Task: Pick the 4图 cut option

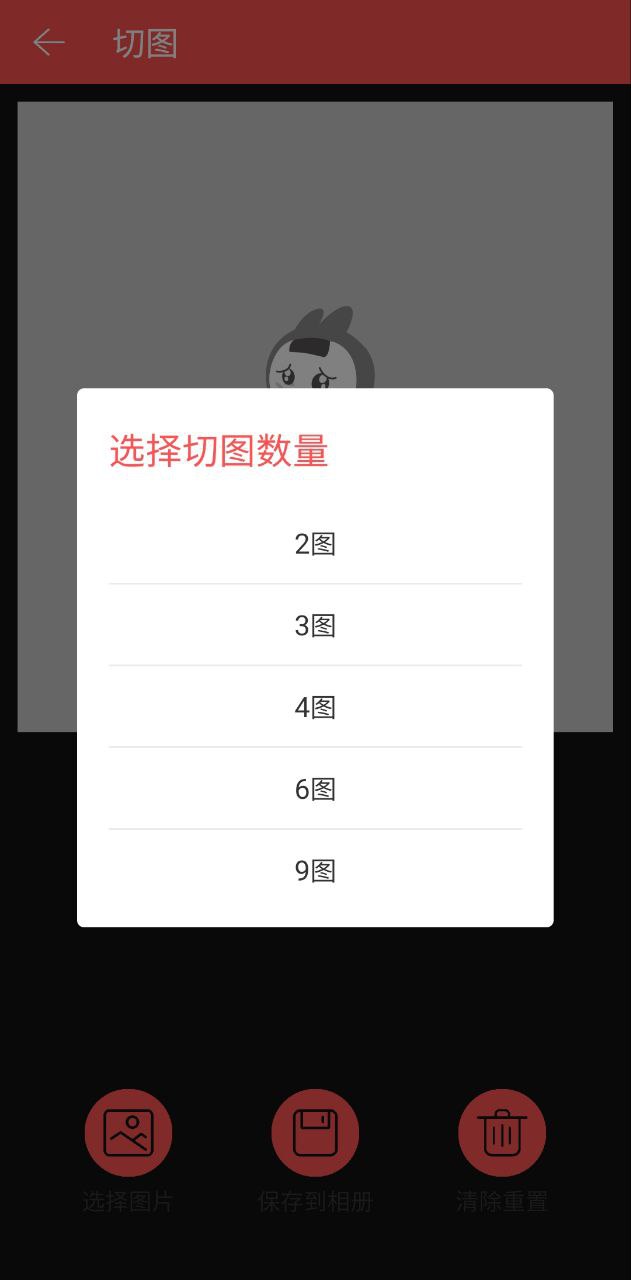Action: [315, 708]
